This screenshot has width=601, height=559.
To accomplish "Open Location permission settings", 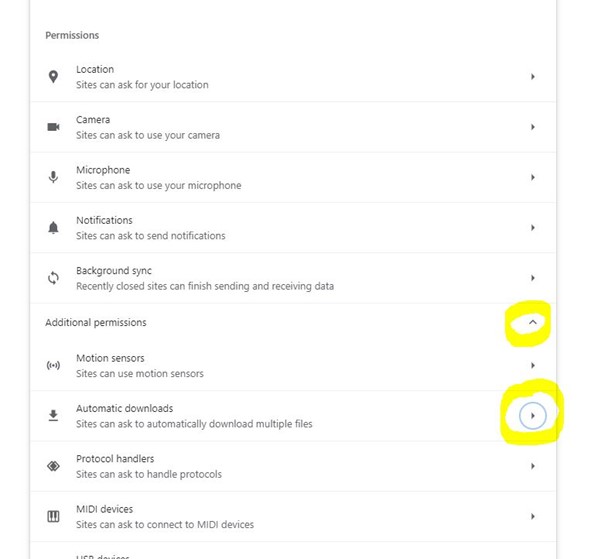I will 290,77.
